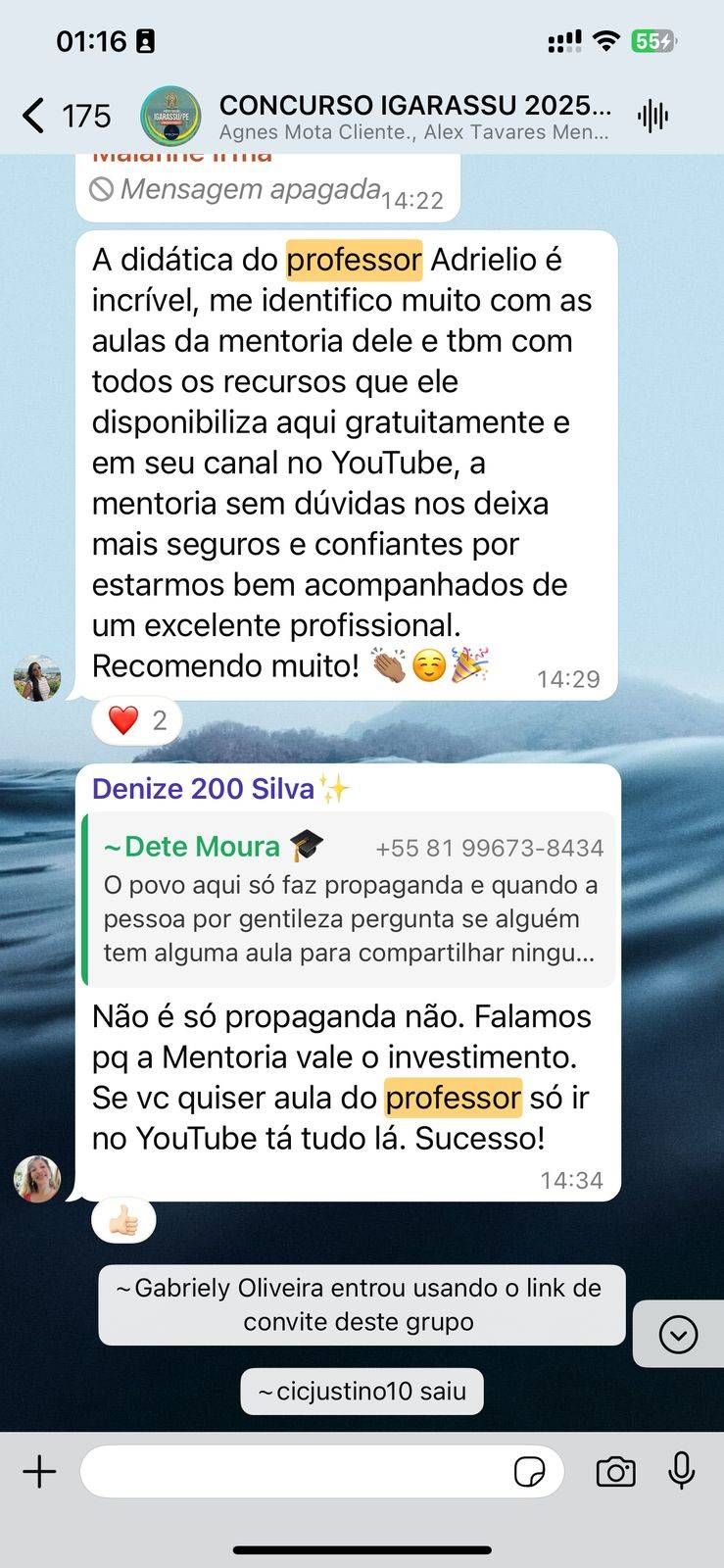The image size is (724, 1568).
Task: Go back to the chat list
Action: [x=34, y=116]
